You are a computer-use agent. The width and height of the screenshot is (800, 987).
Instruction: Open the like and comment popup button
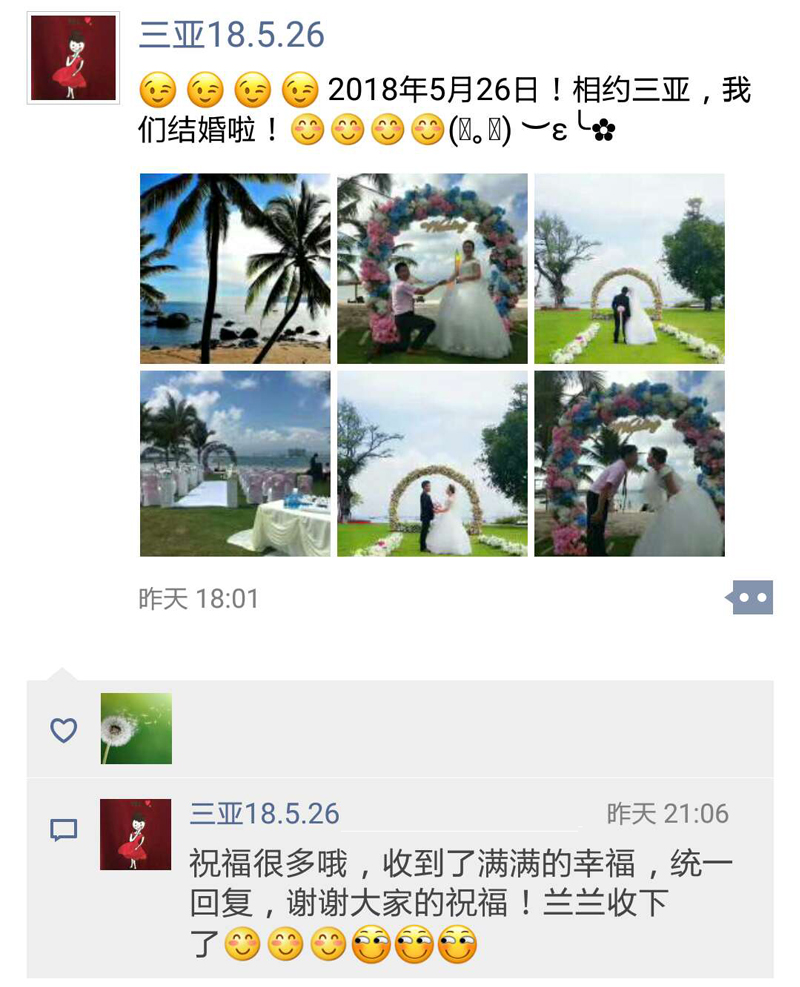(750, 598)
